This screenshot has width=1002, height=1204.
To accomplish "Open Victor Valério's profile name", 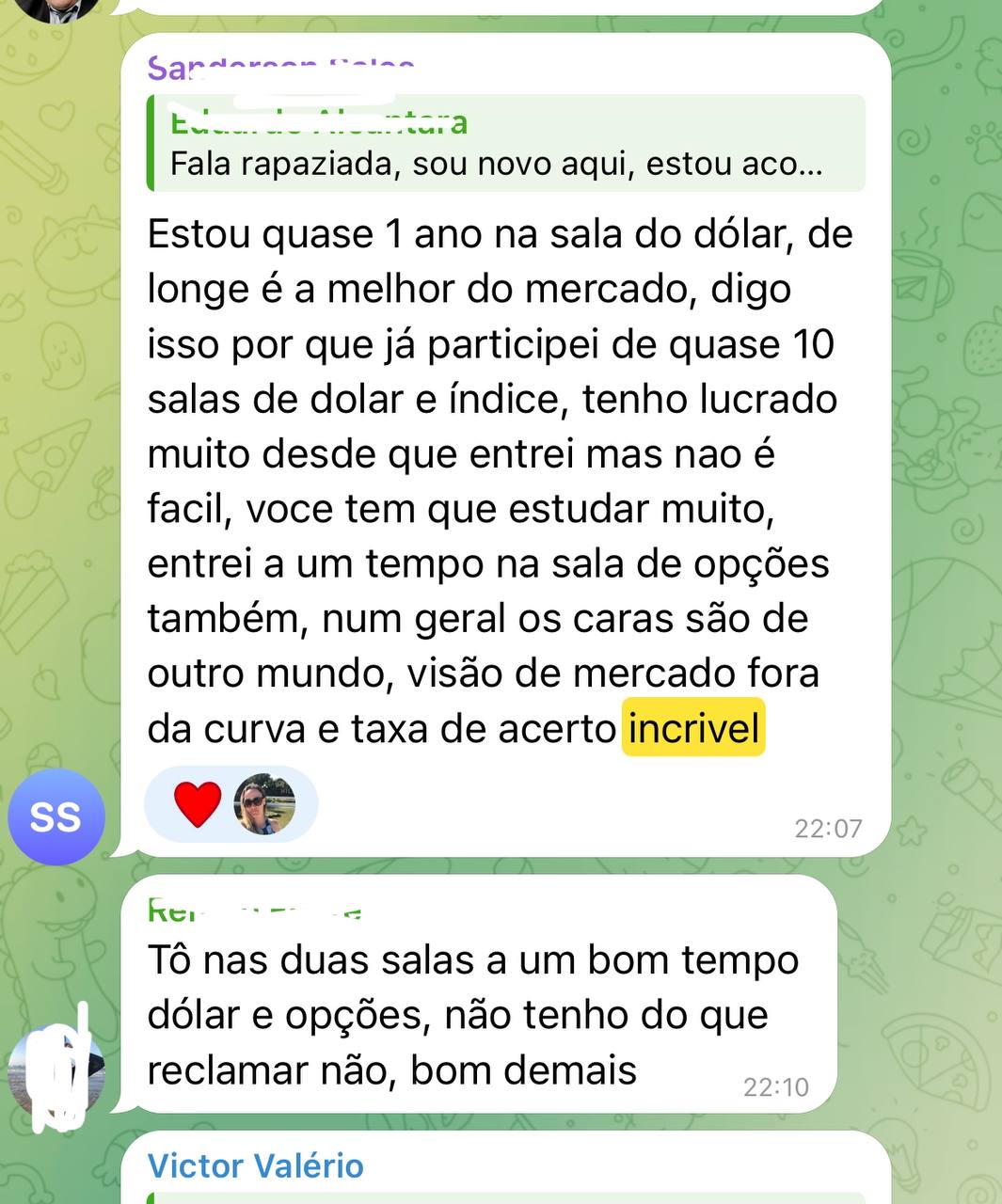I will coord(256,1165).
